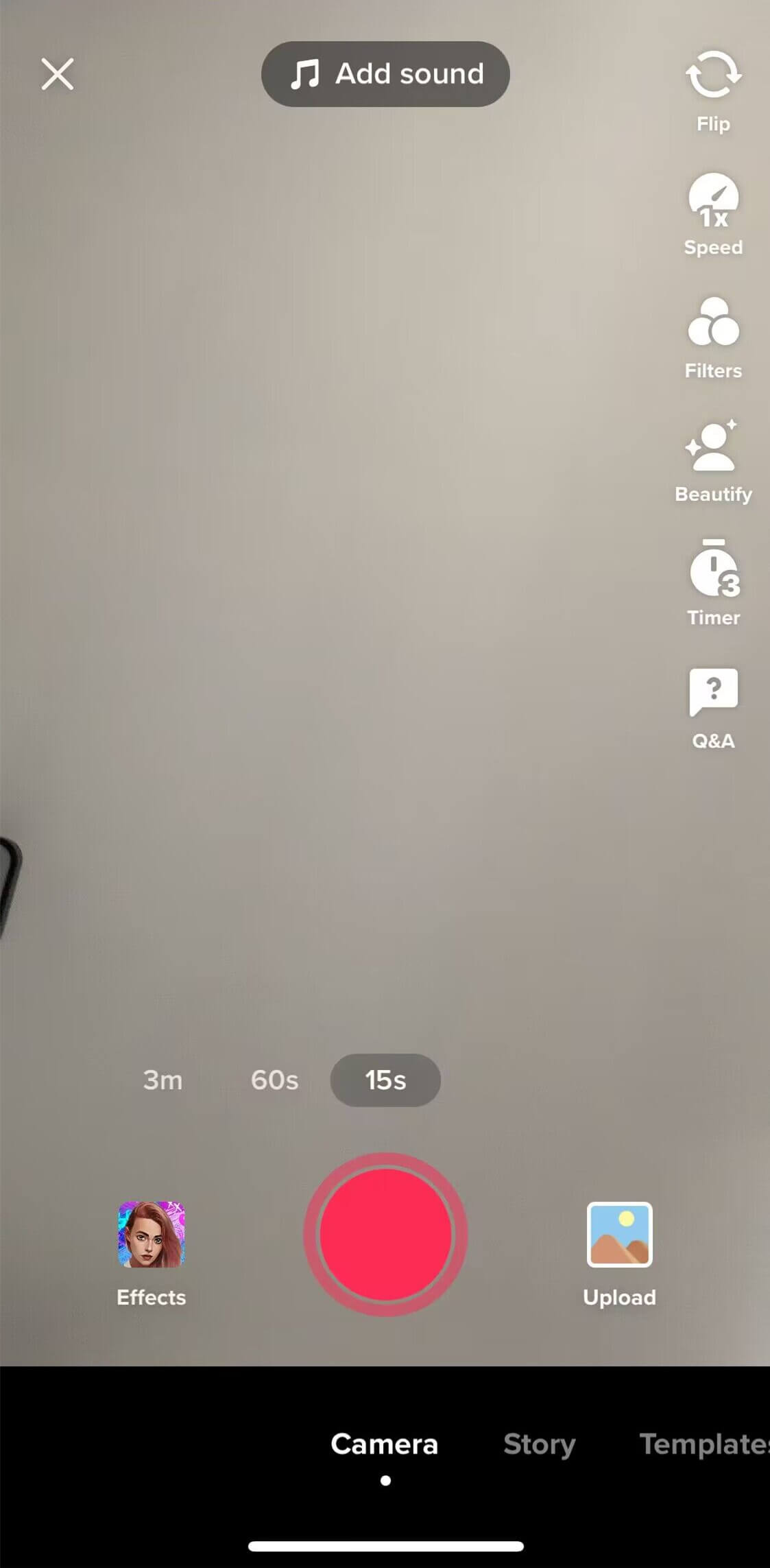
Task: Select the 15s duration
Action: click(385, 1080)
